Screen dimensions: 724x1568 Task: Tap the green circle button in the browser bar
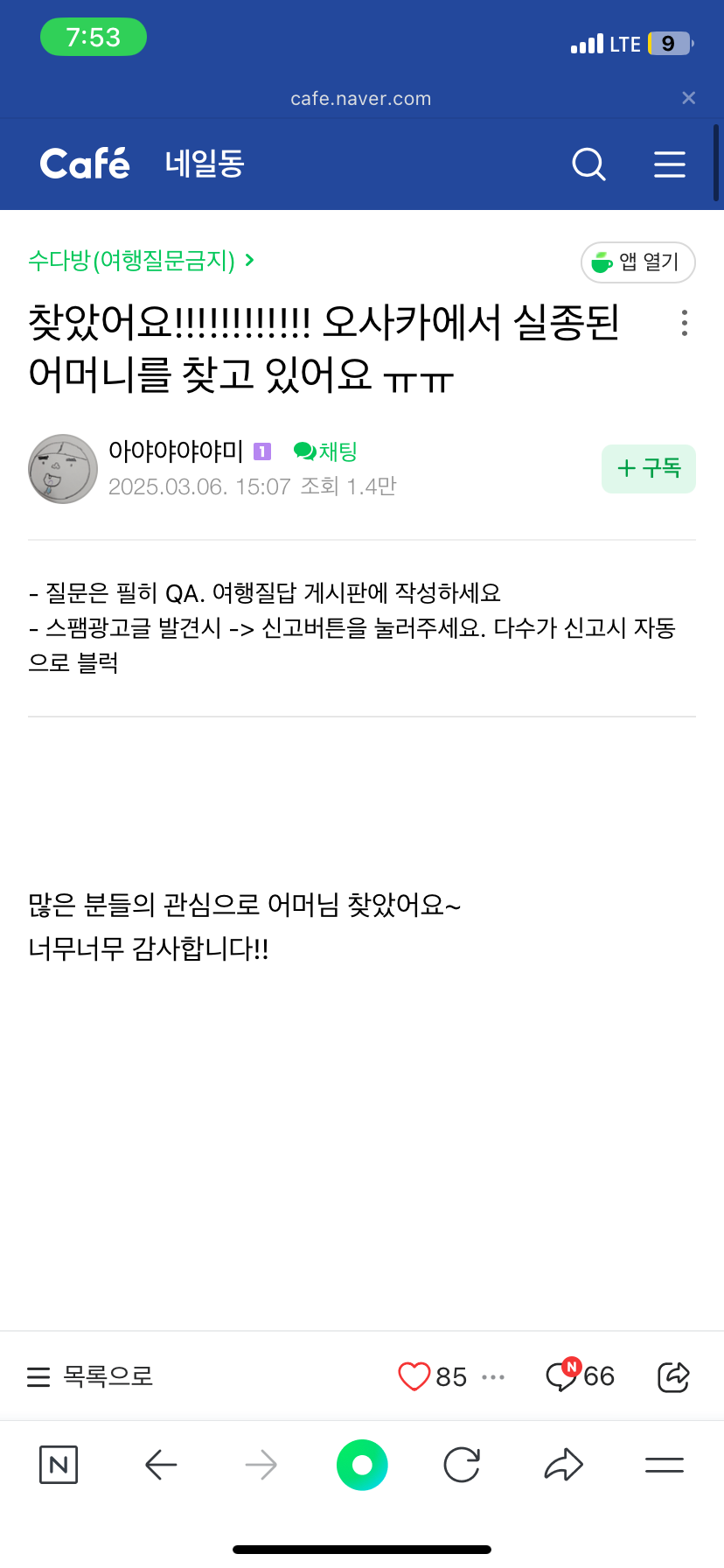[x=362, y=1465]
